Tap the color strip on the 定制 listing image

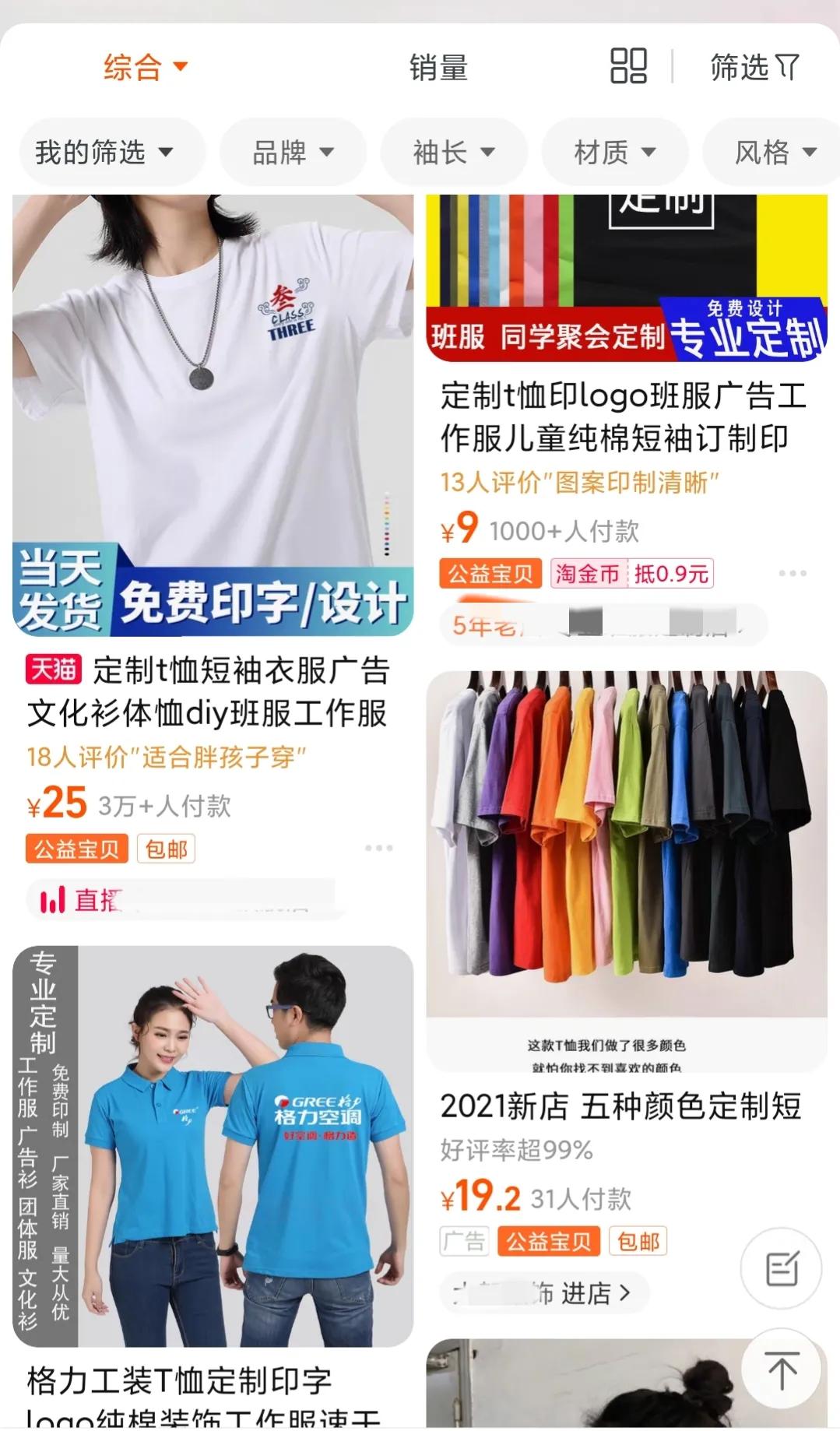coord(498,249)
